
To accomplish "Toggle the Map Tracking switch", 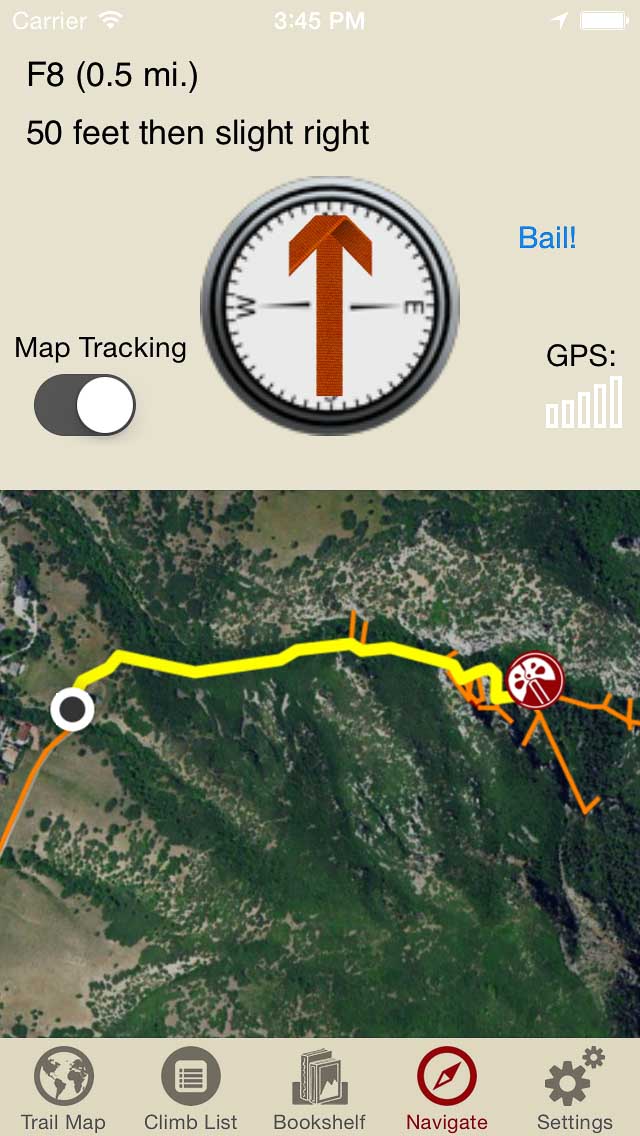I will [85, 405].
